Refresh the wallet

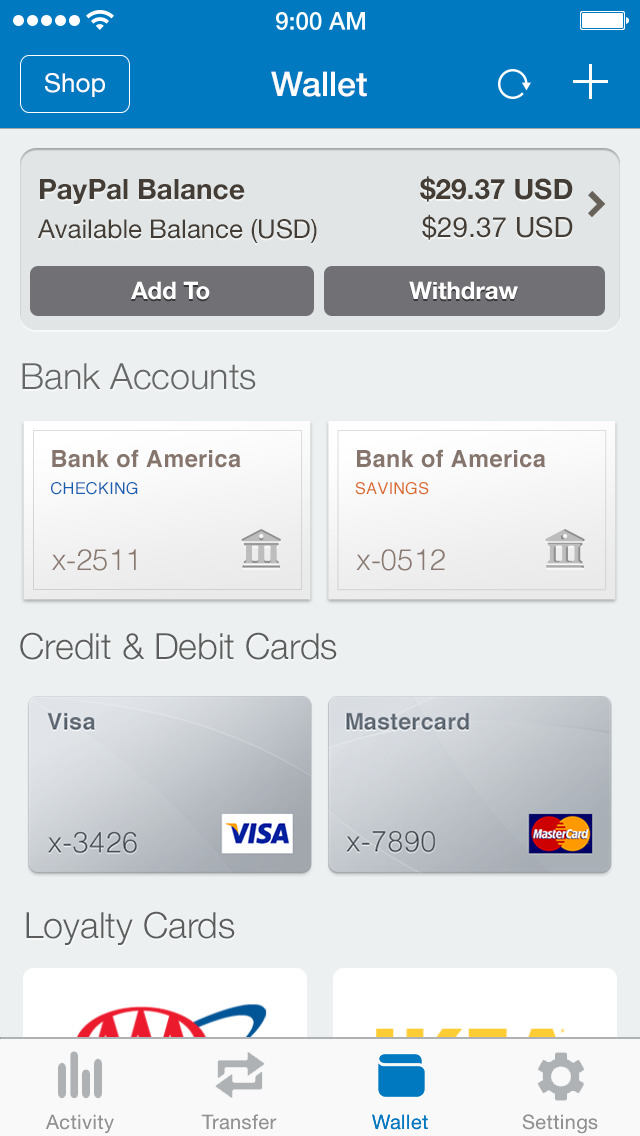[x=514, y=84]
